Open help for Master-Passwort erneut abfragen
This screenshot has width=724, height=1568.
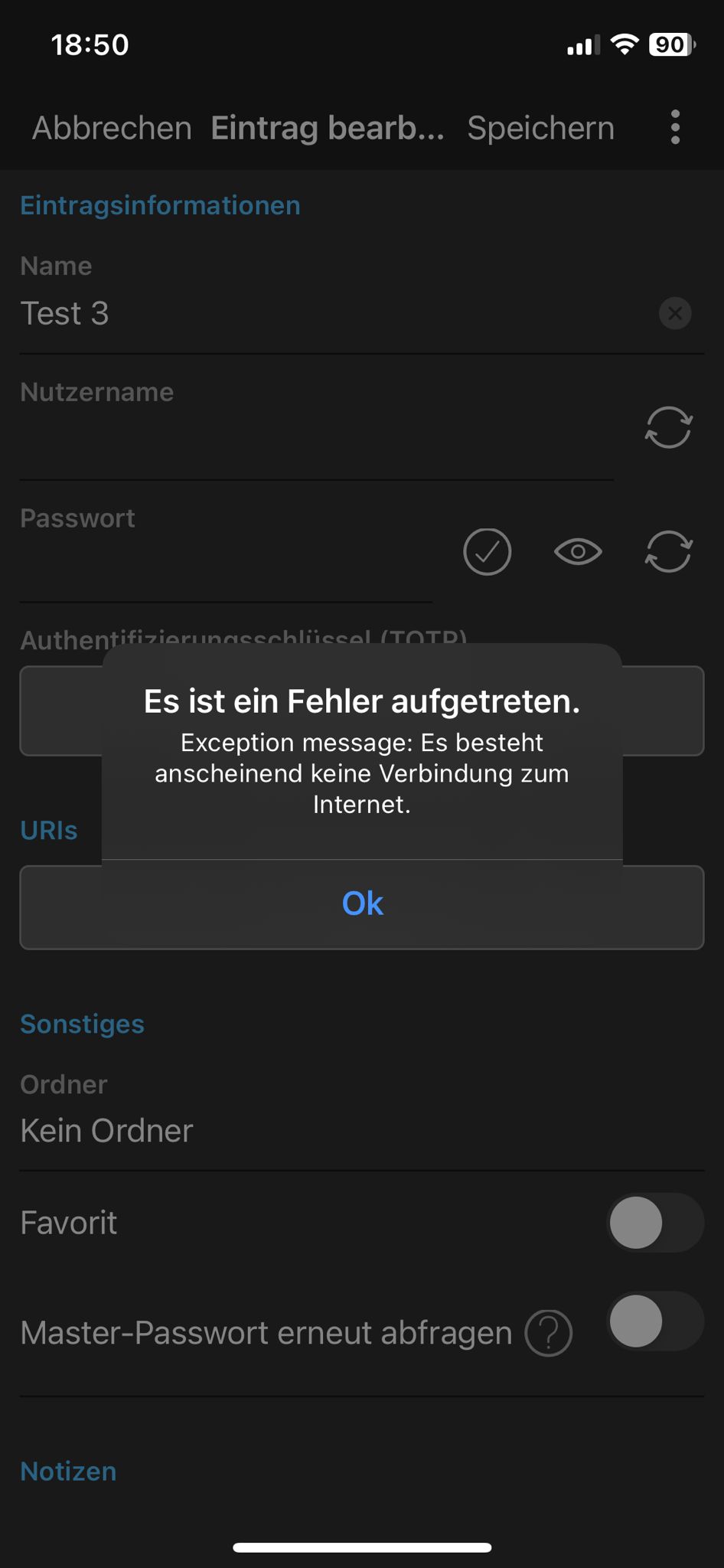[548, 1333]
